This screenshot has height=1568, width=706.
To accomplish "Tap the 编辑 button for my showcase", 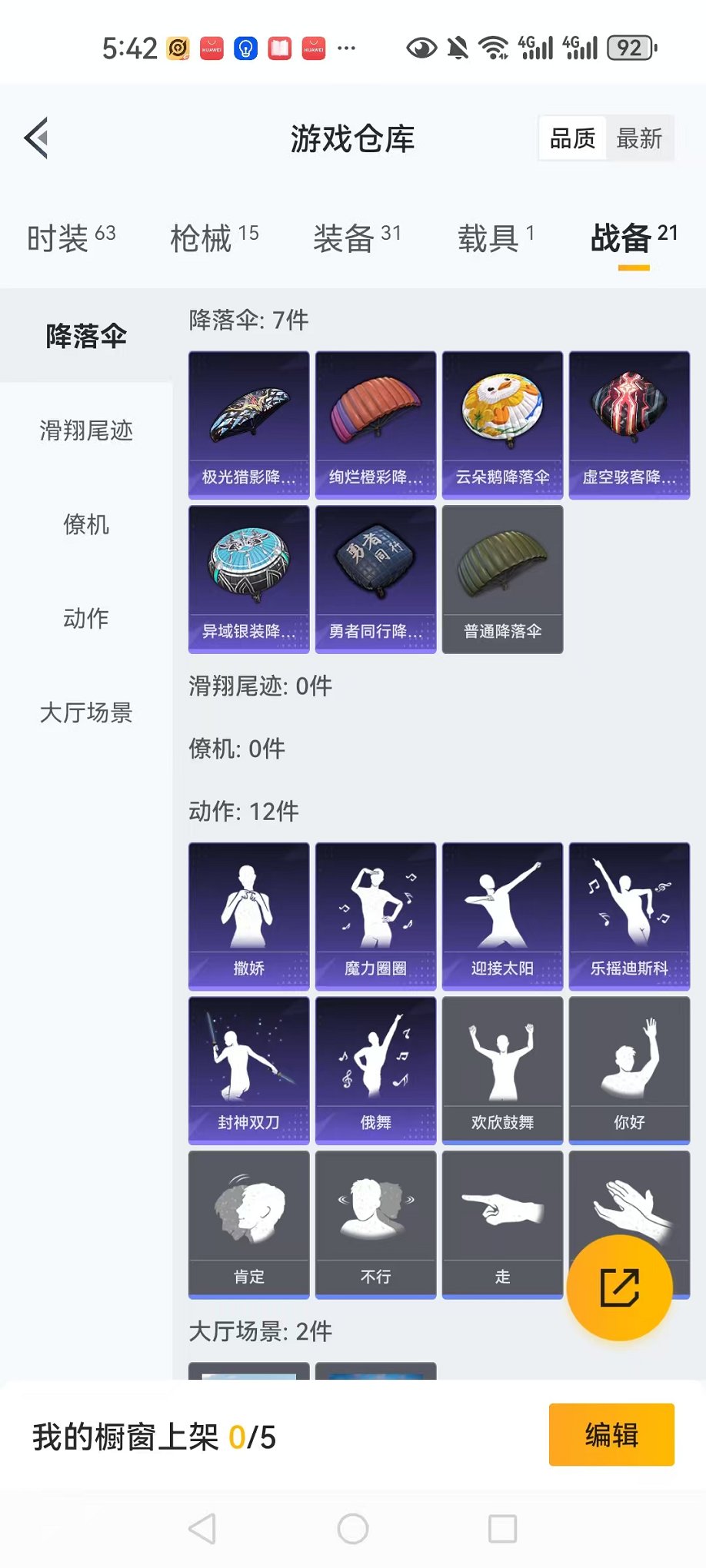I will point(611,1435).
